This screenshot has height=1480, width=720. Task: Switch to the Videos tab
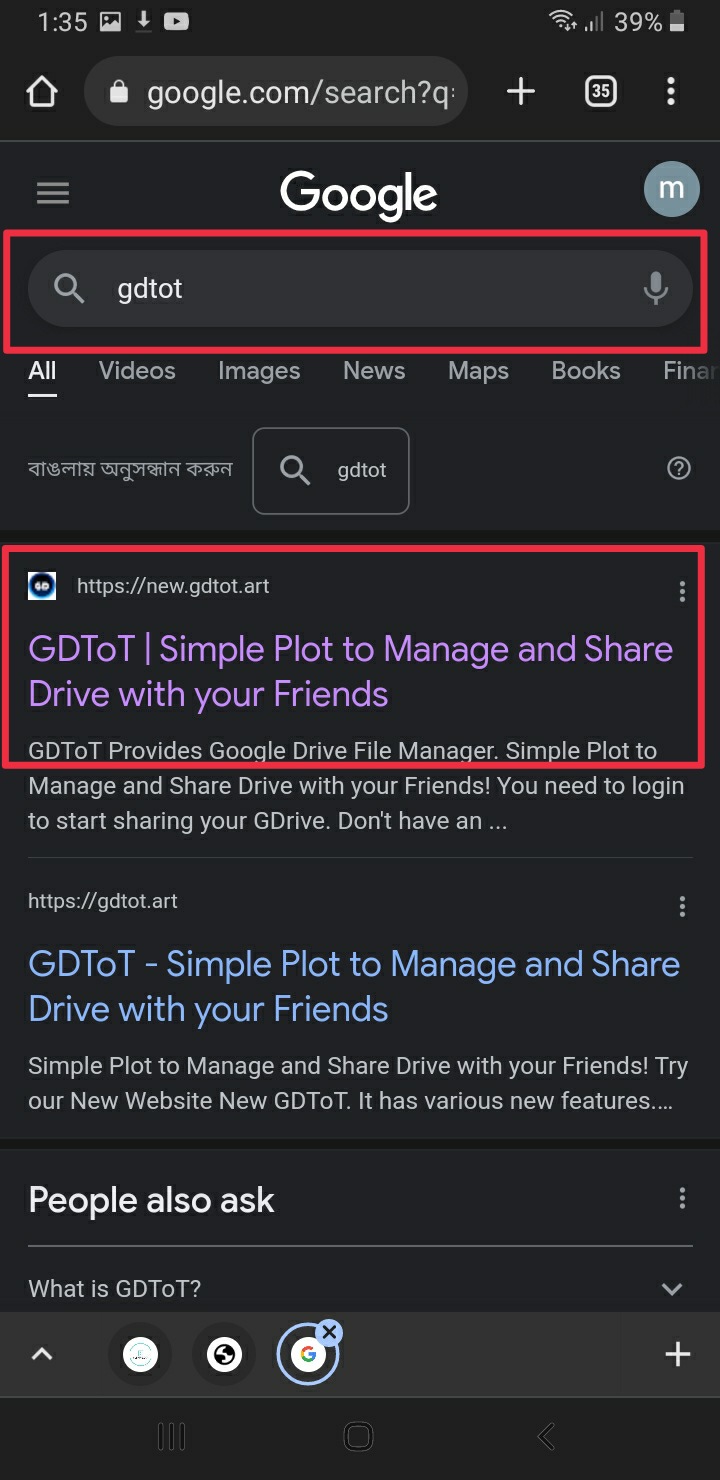(x=137, y=371)
